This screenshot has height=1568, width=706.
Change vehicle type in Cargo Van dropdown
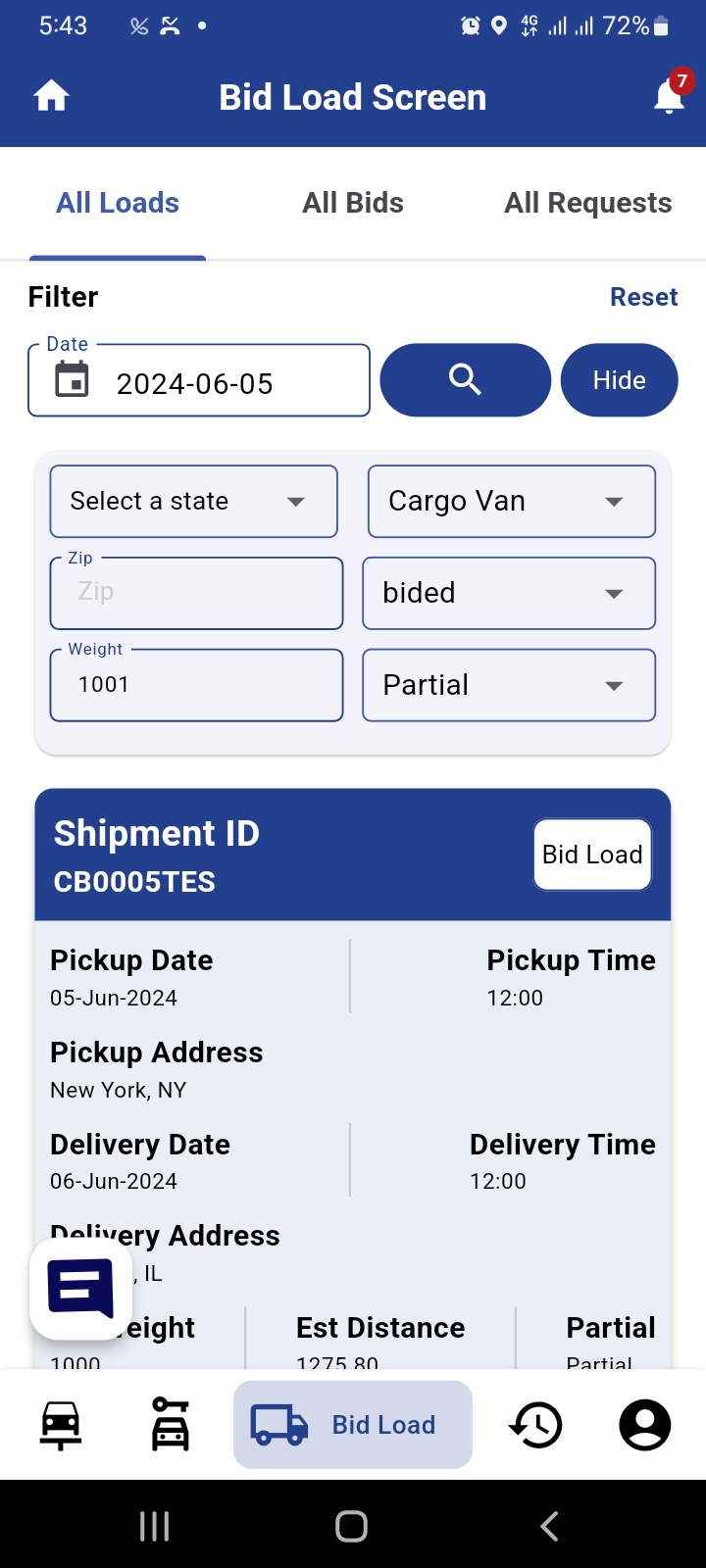pos(511,501)
